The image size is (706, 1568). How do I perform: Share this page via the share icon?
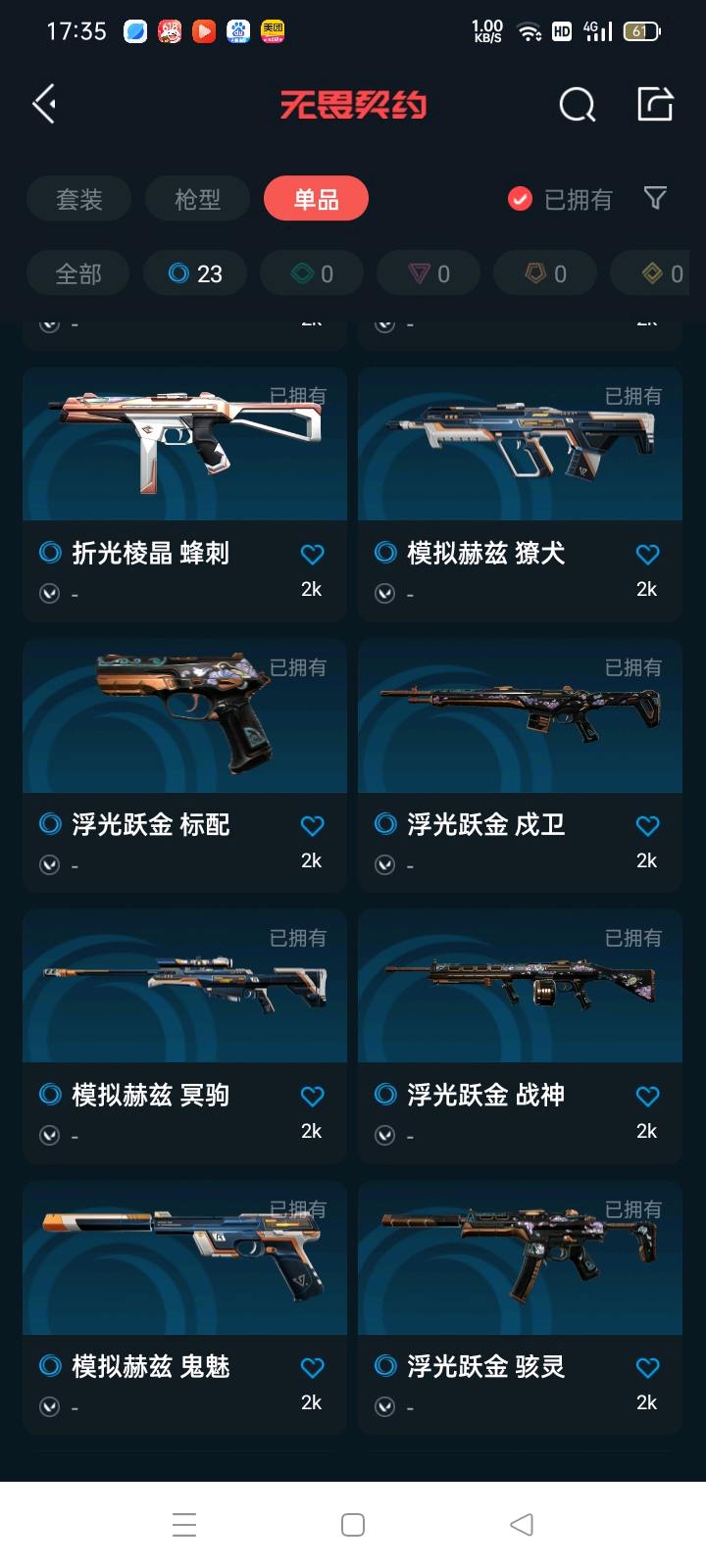[x=654, y=104]
